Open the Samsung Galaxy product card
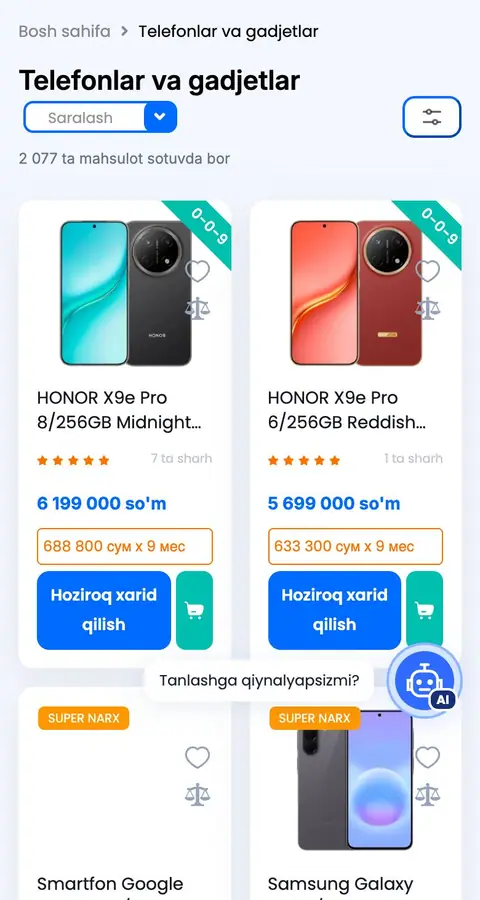The image size is (480, 900). [x=340, y=884]
